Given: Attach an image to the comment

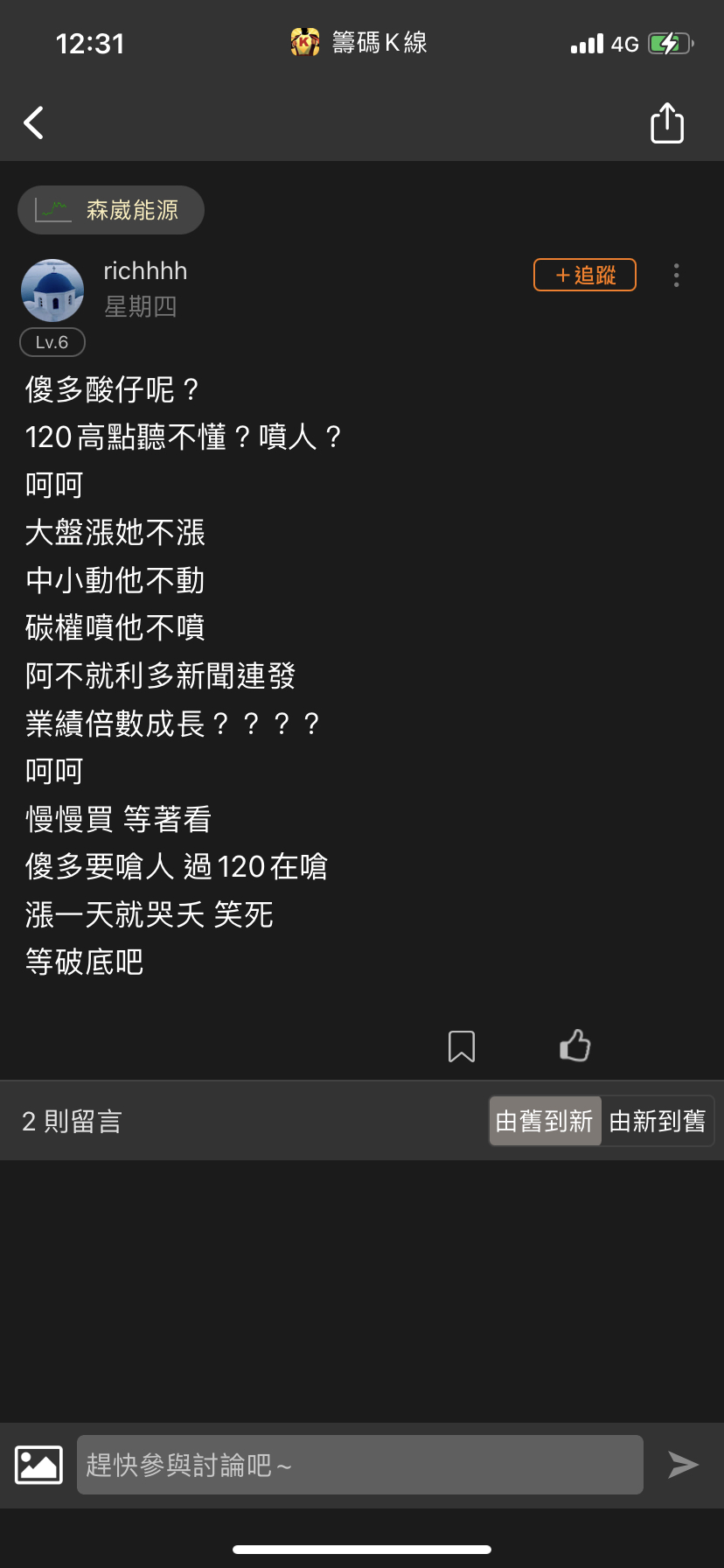Looking at the screenshot, I should coord(39,1465).
